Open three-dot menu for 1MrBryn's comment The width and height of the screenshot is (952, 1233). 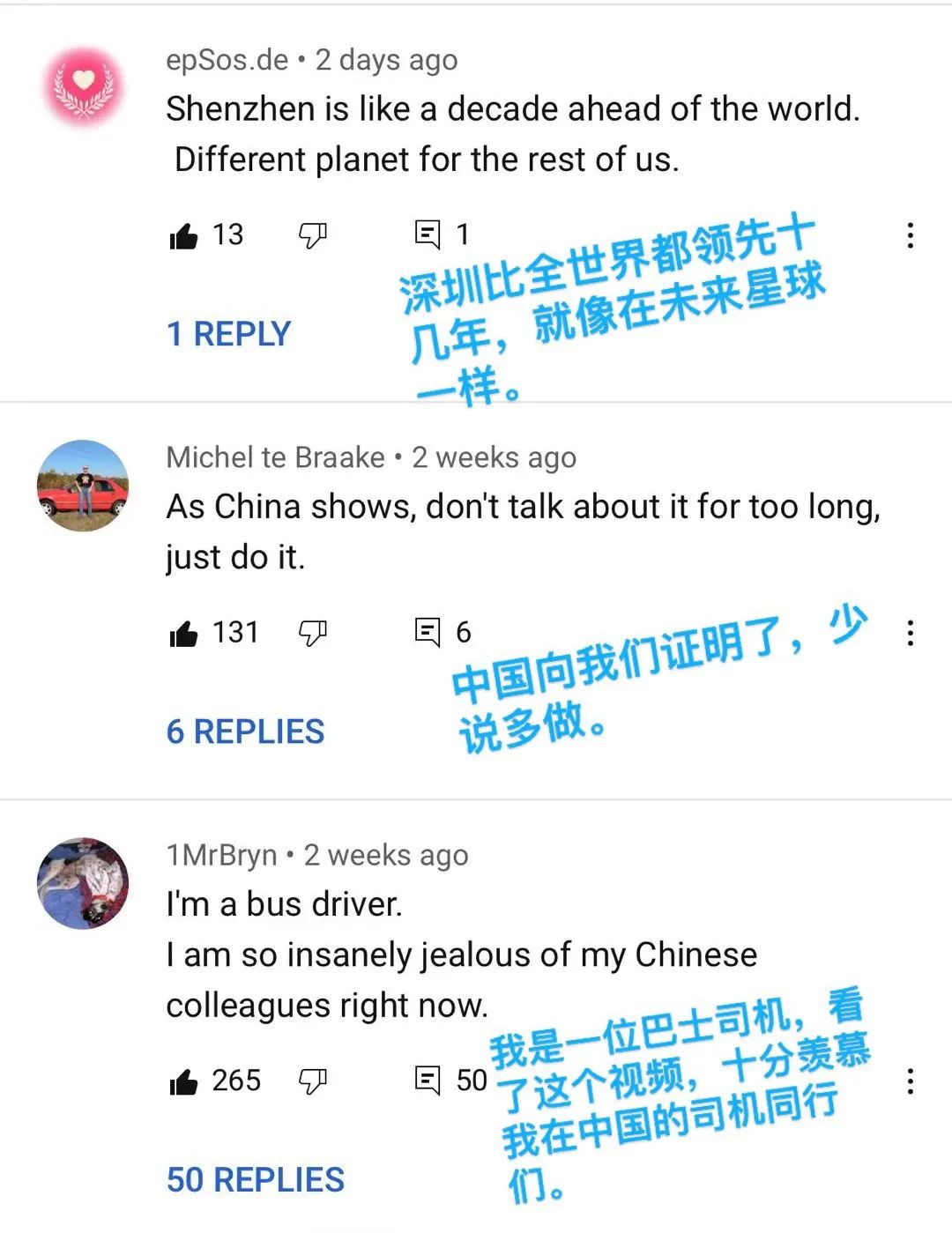[910, 1081]
